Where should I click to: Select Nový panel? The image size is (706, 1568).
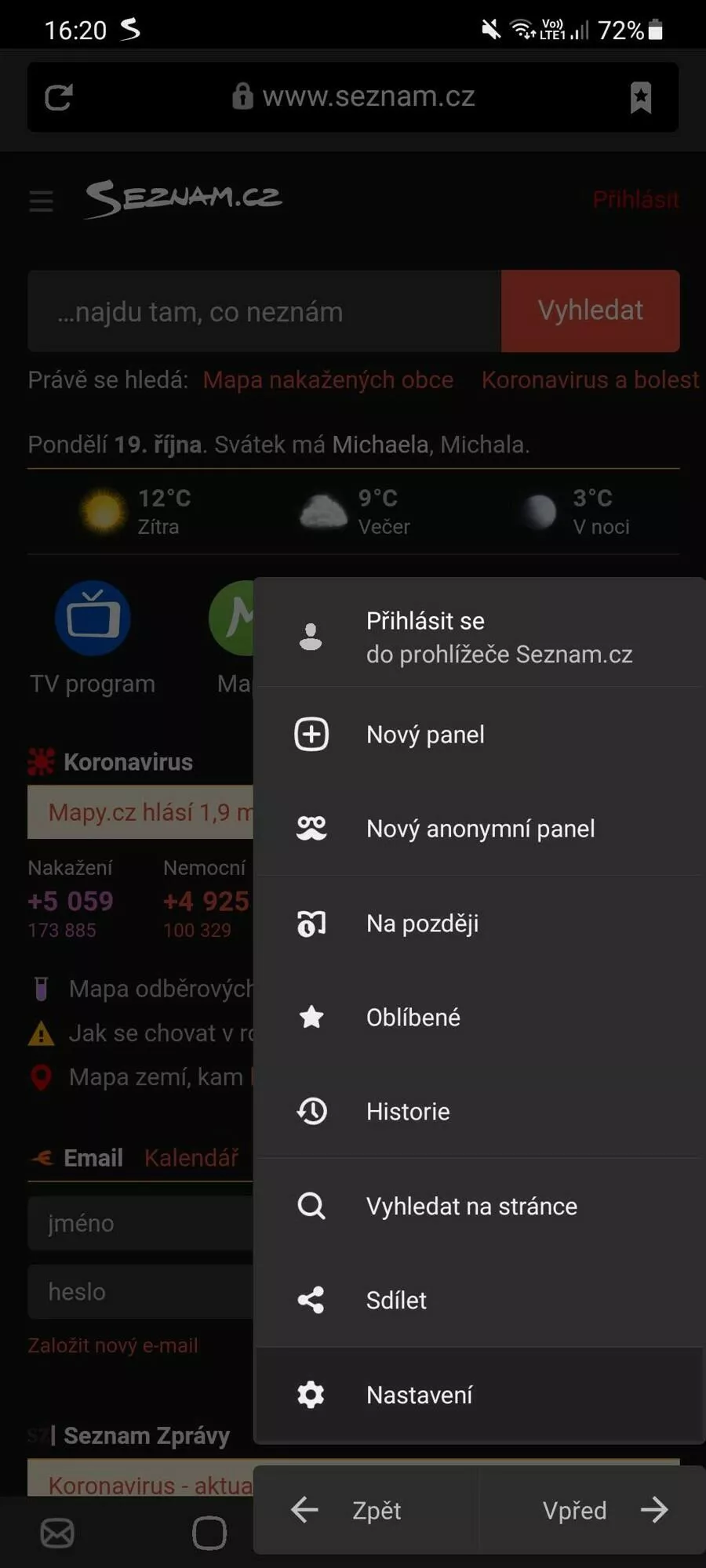click(x=479, y=735)
